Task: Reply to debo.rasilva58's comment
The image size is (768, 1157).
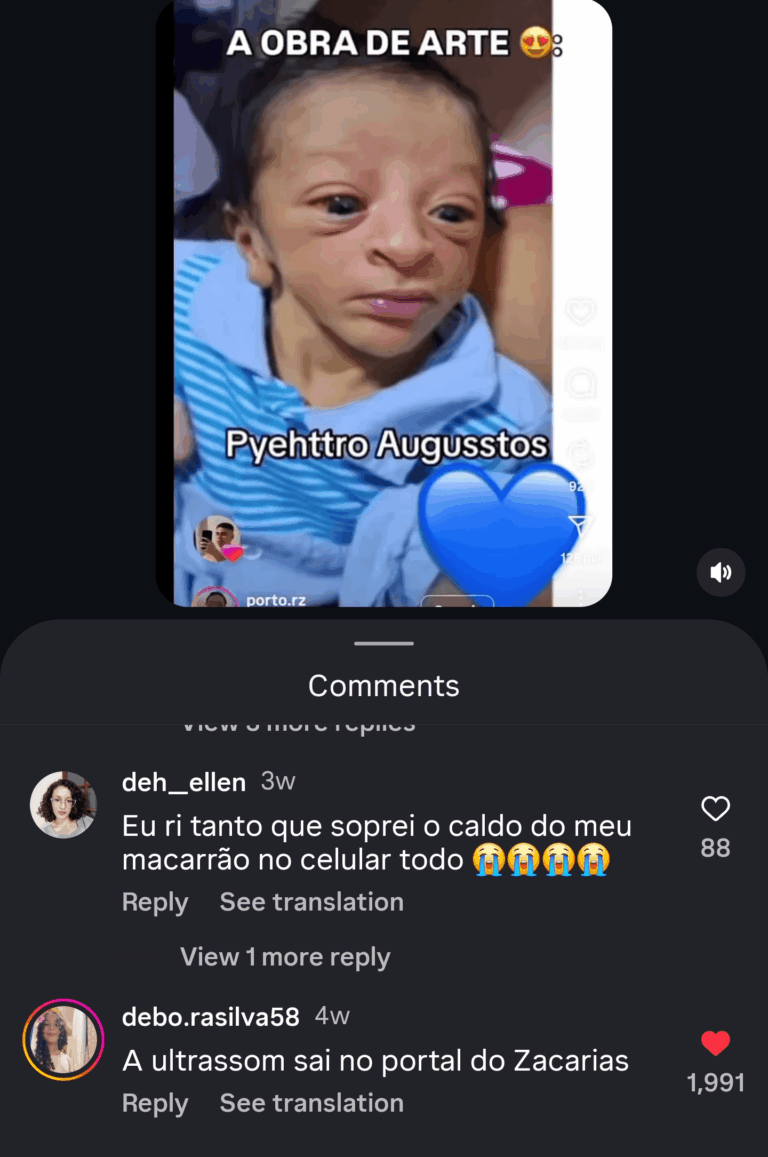Action: (155, 1103)
